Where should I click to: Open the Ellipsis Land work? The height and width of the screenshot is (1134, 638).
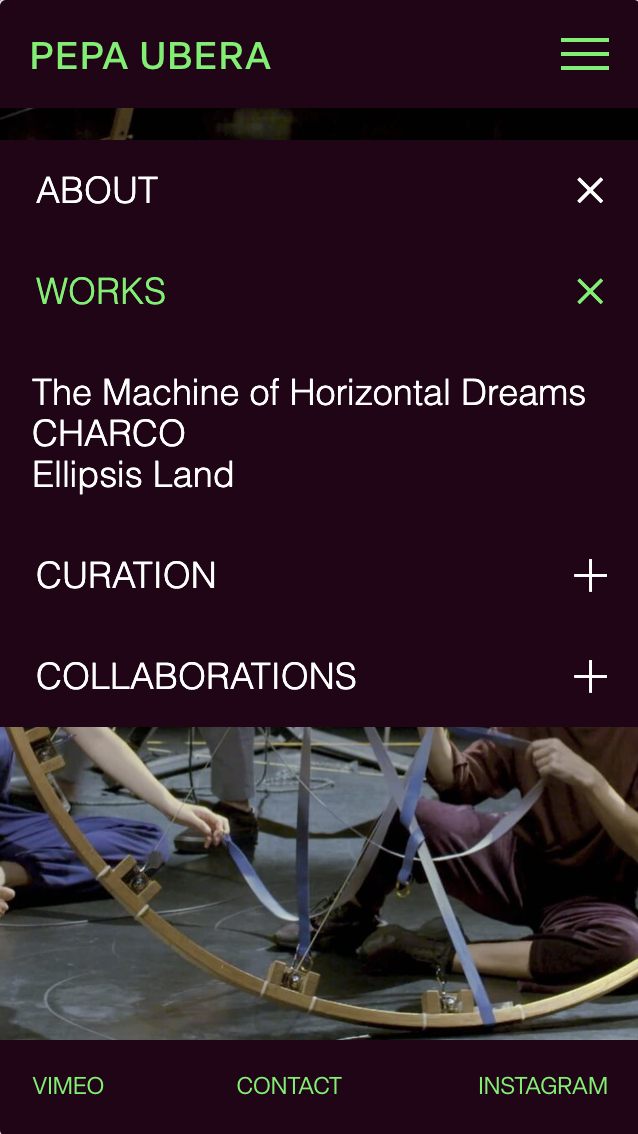[133, 474]
